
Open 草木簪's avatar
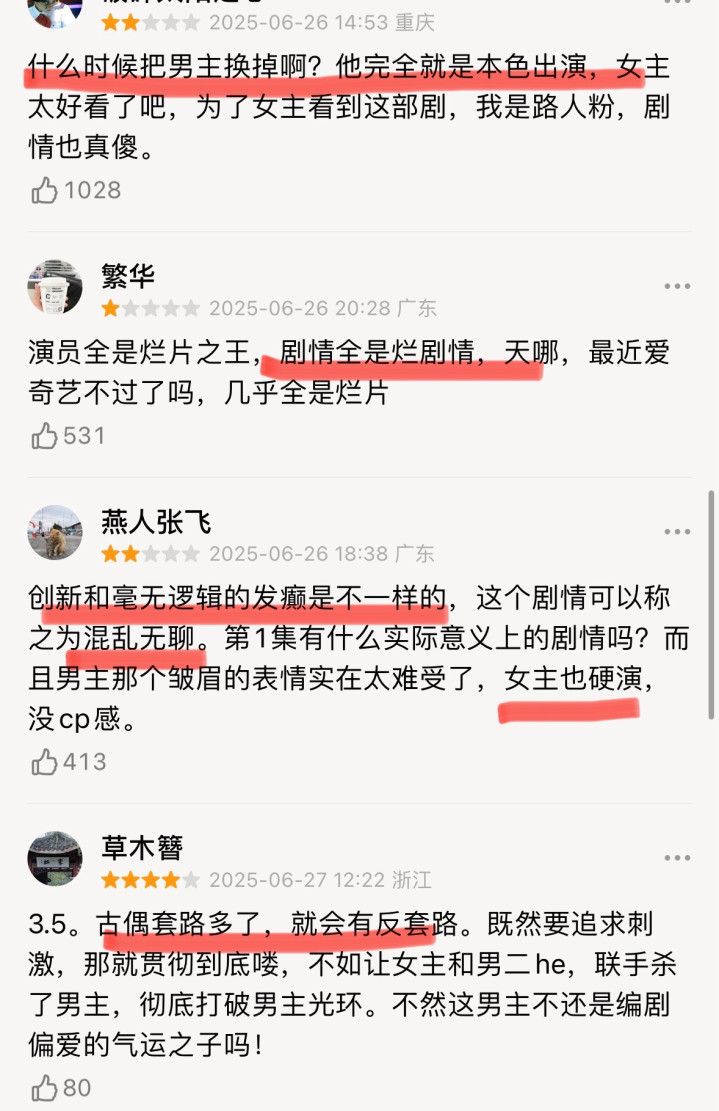point(54,858)
